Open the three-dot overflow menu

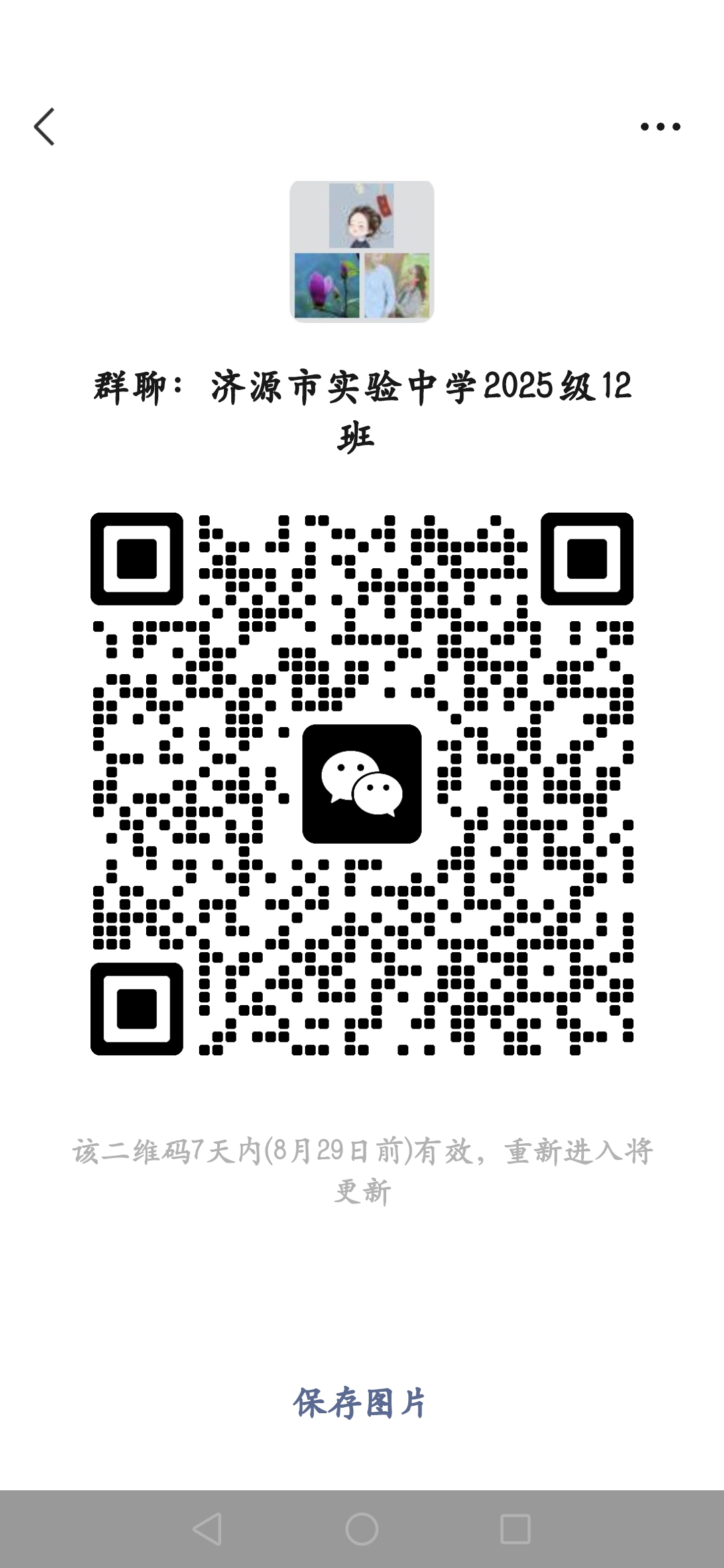tap(660, 126)
